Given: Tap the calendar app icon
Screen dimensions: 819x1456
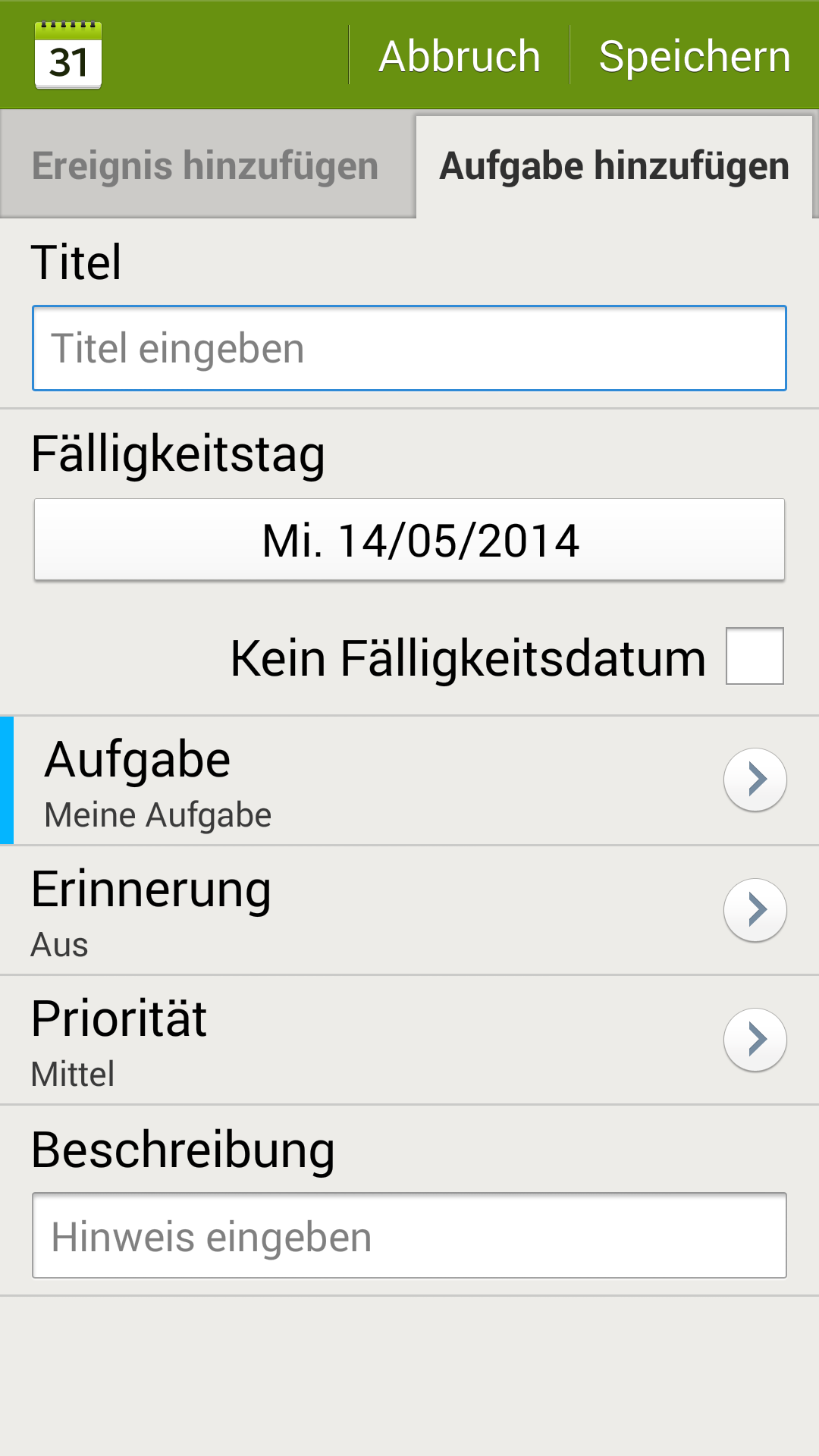Looking at the screenshot, I should click(68, 55).
